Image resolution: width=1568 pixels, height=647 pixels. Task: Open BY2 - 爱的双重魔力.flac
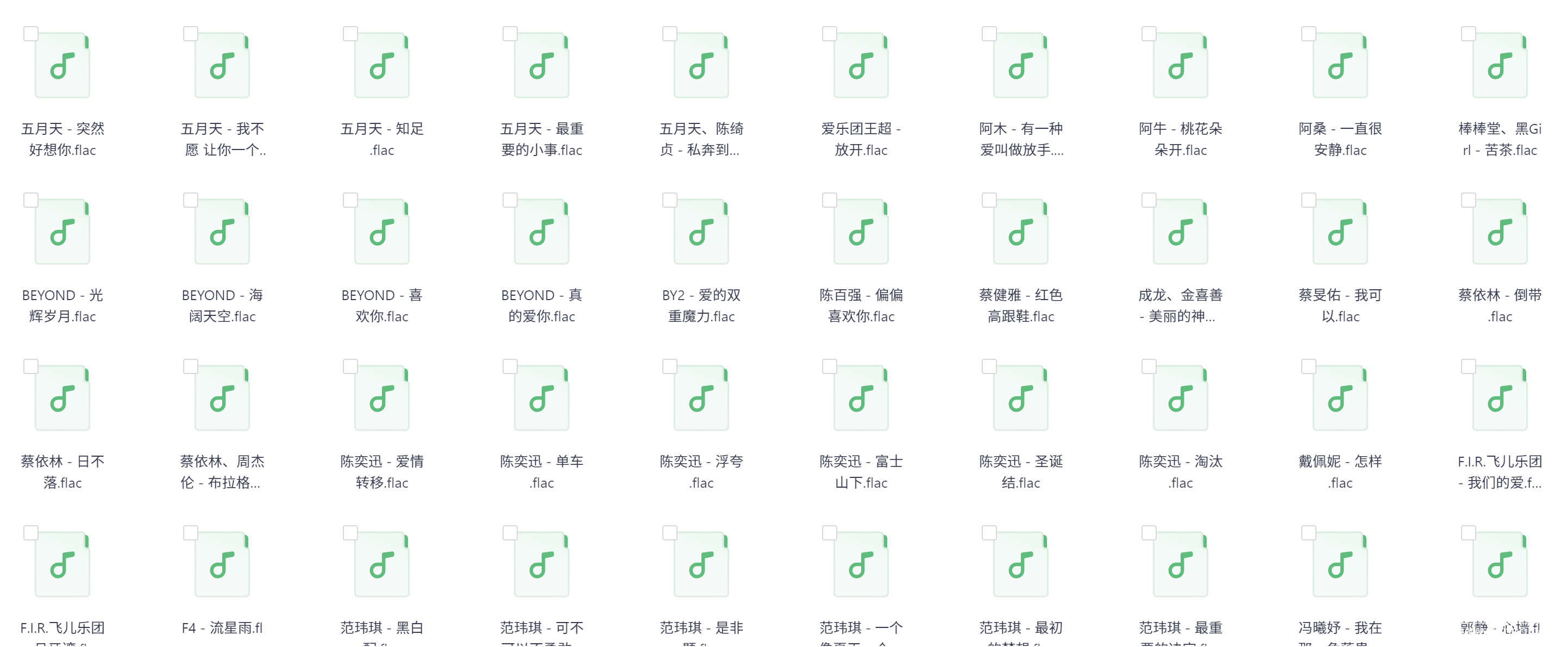click(x=701, y=232)
